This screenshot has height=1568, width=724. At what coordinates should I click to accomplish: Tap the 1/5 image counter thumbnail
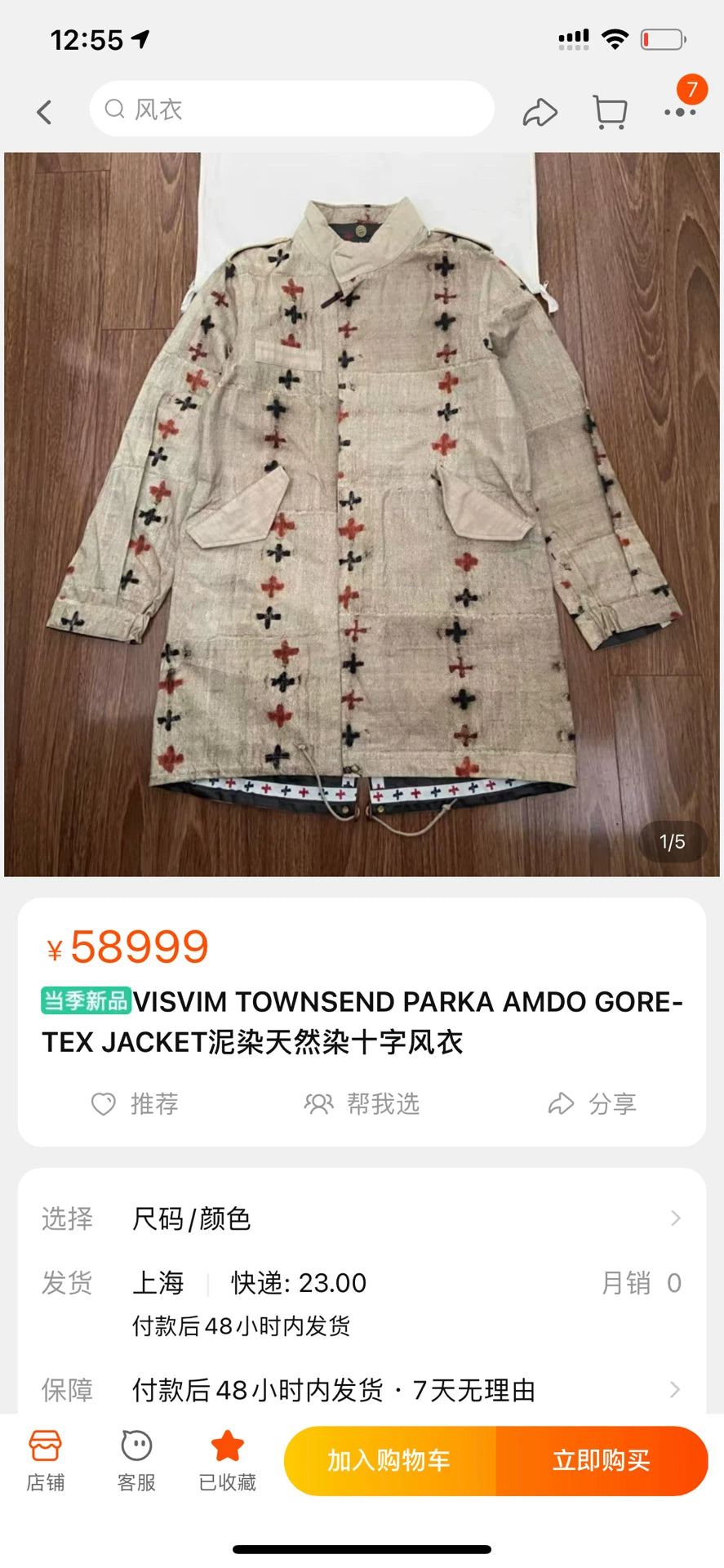pyautogui.click(x=672, y=842)
